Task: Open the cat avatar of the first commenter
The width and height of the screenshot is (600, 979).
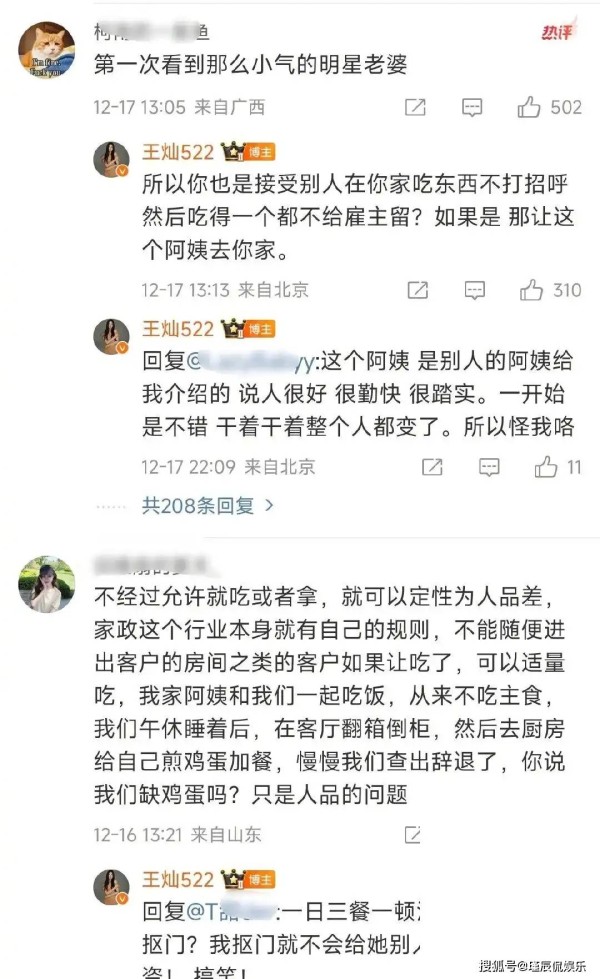Action: 47,50
